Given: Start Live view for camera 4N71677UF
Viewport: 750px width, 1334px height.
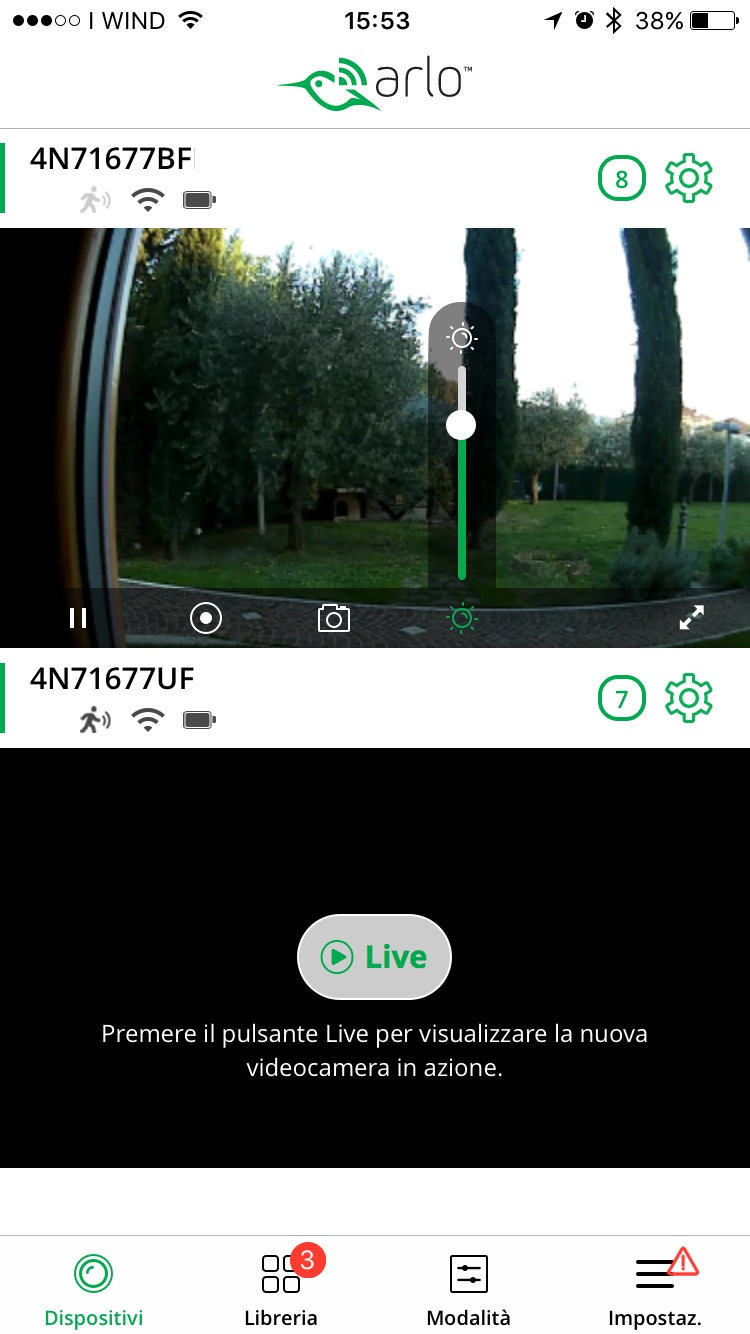Looking at the screenshot, I should point(375,957).
